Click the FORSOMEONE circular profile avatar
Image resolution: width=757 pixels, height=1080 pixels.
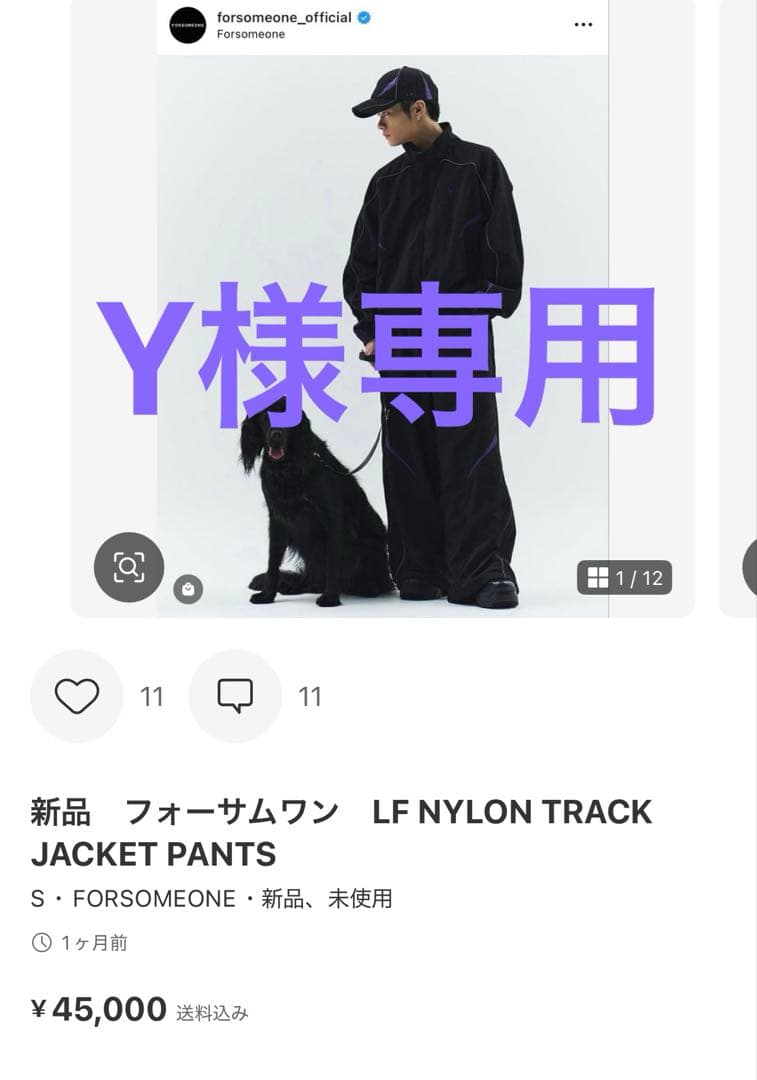pyautogui.click(x=186, y=27)
